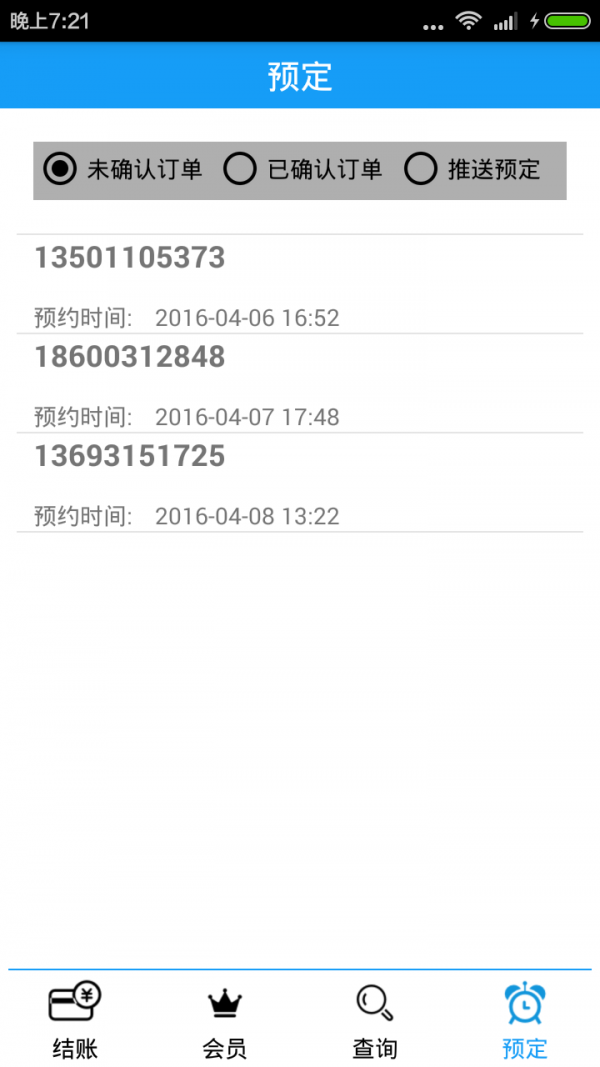
Task: View the booking from 13693151725
Action: (300, 482)
